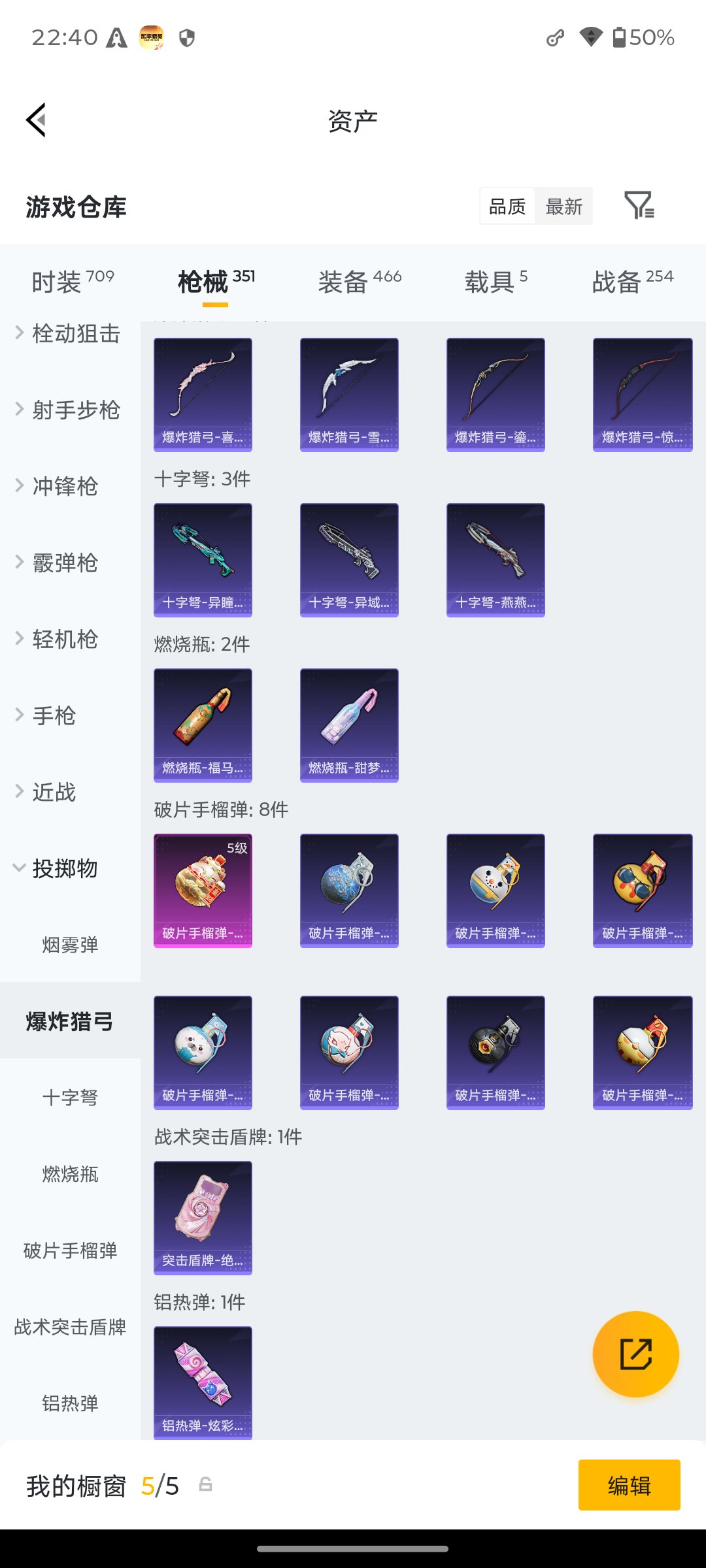Sort the warehouse by 最新

tap(563, 206)
